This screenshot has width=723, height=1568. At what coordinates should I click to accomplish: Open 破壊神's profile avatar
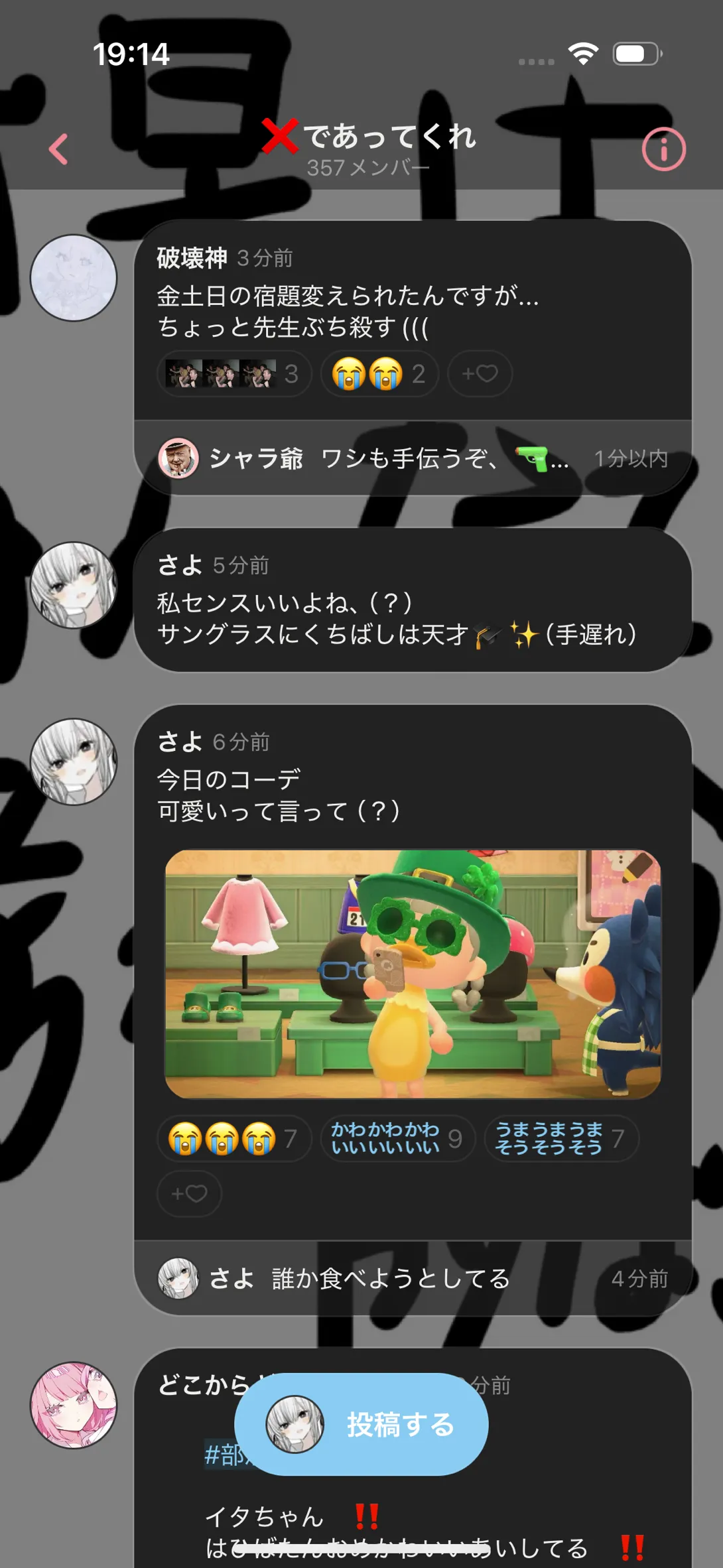pyautogui.click(x=74, y=278)
